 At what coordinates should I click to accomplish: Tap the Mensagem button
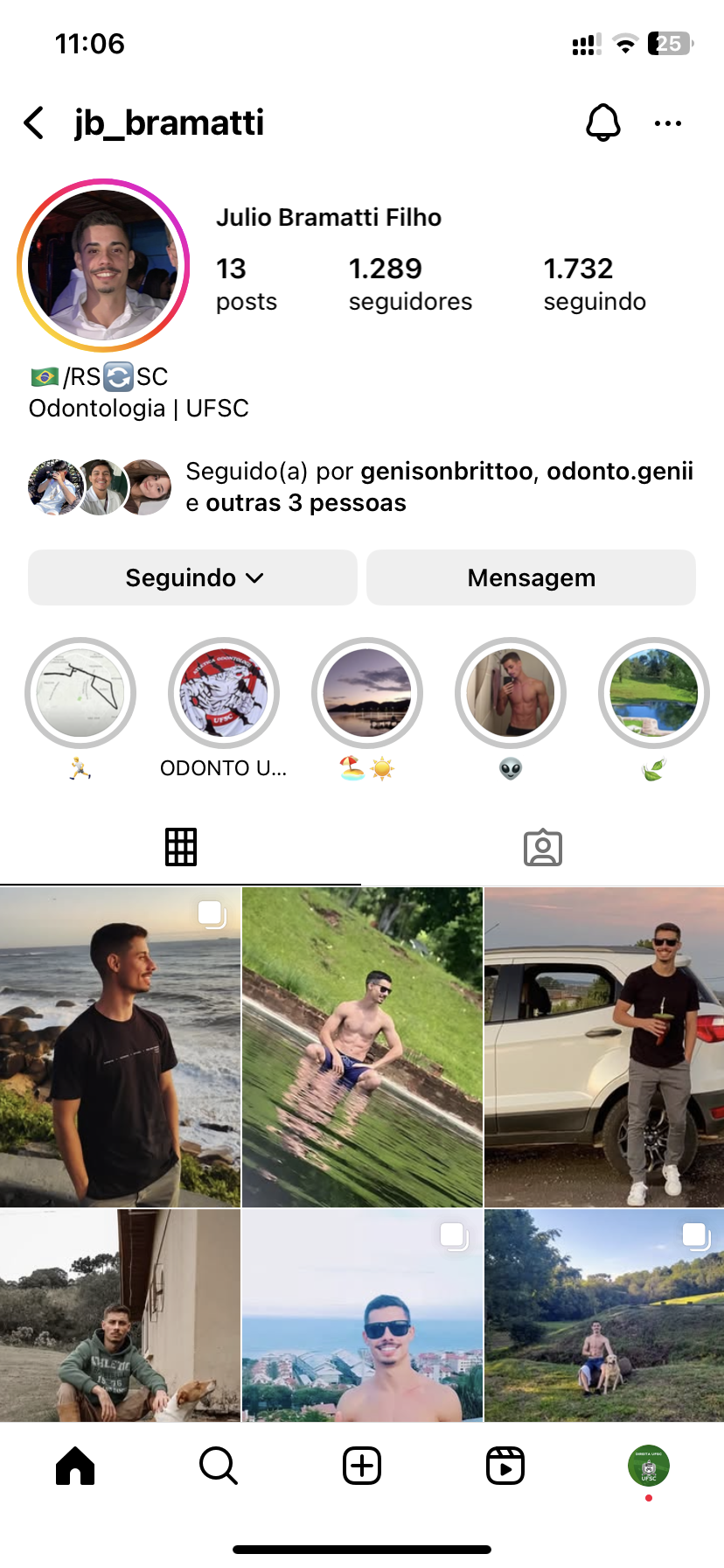(531, 577)
